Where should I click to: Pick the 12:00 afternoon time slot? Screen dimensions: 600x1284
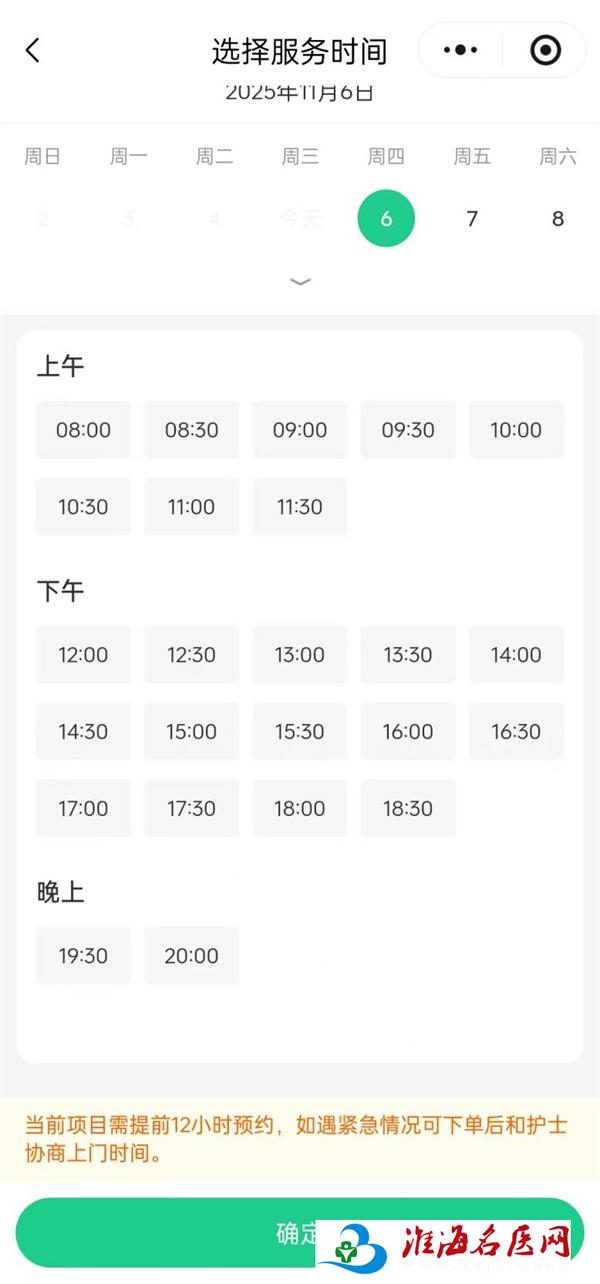[x=83, y=655]
